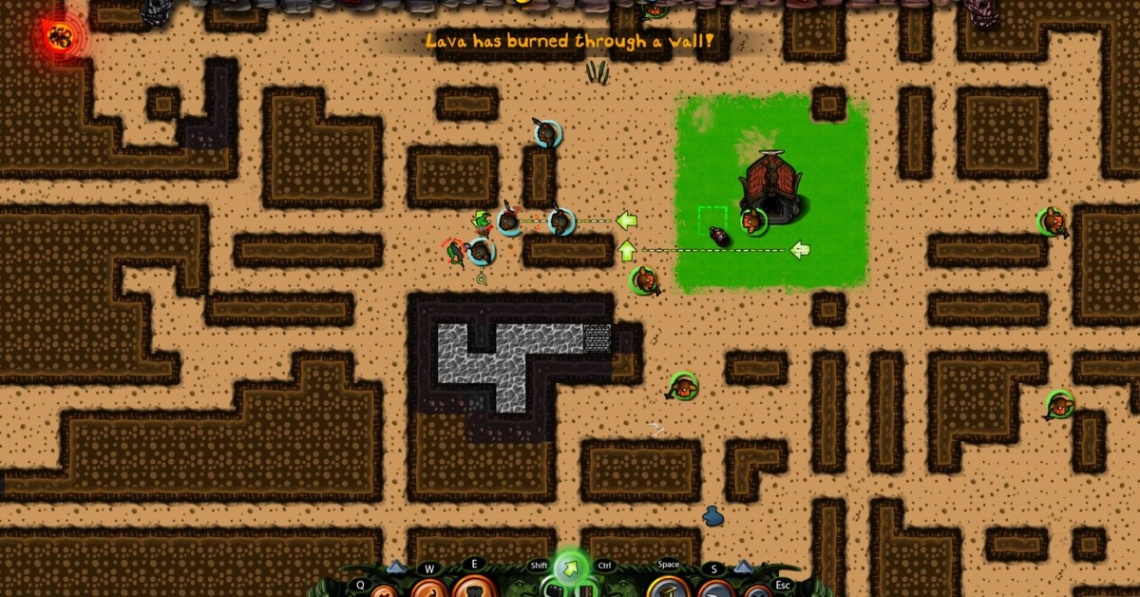The height and width of the screenshot is (597, 1140).
Task: Tap the golden Space action button
Action: [x=667, y=587]
